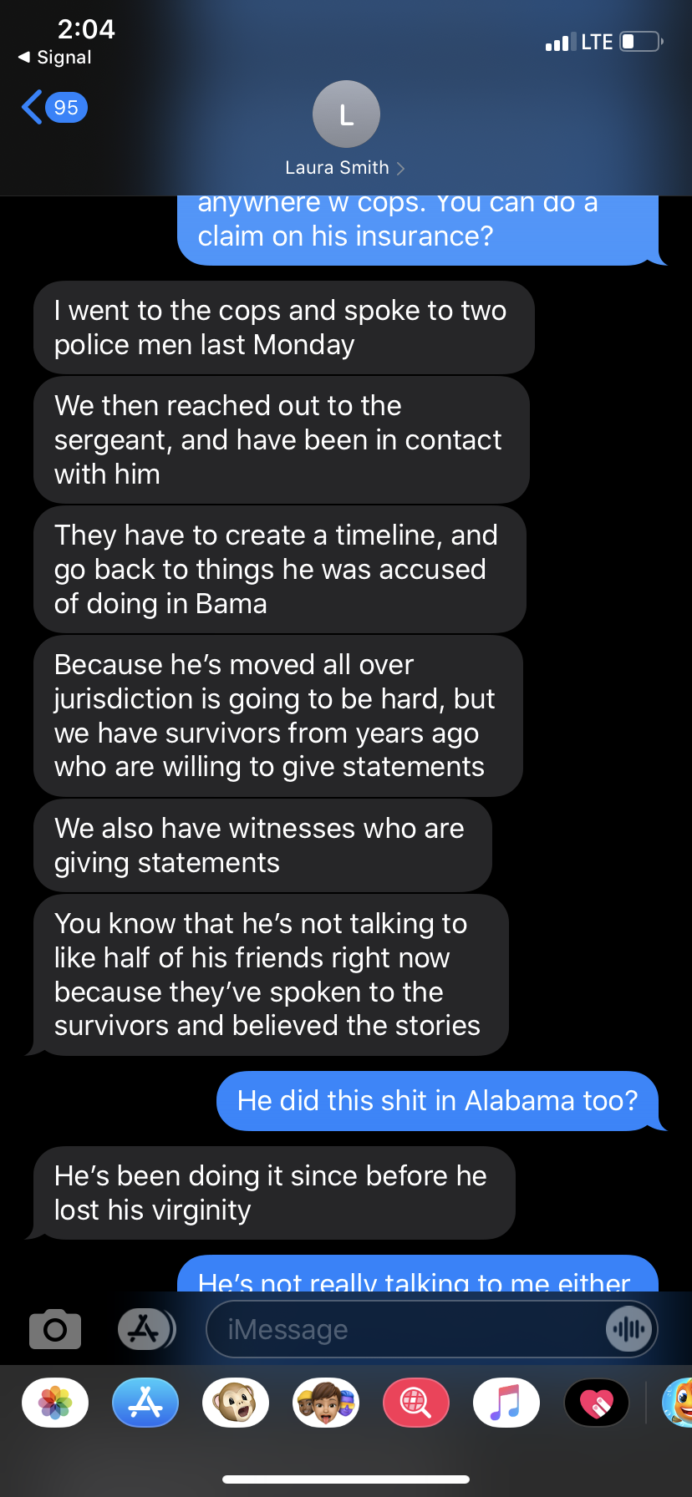Open the #images search app
Viewport: 692px width, 1497px height.
[x=416, y=1403]
